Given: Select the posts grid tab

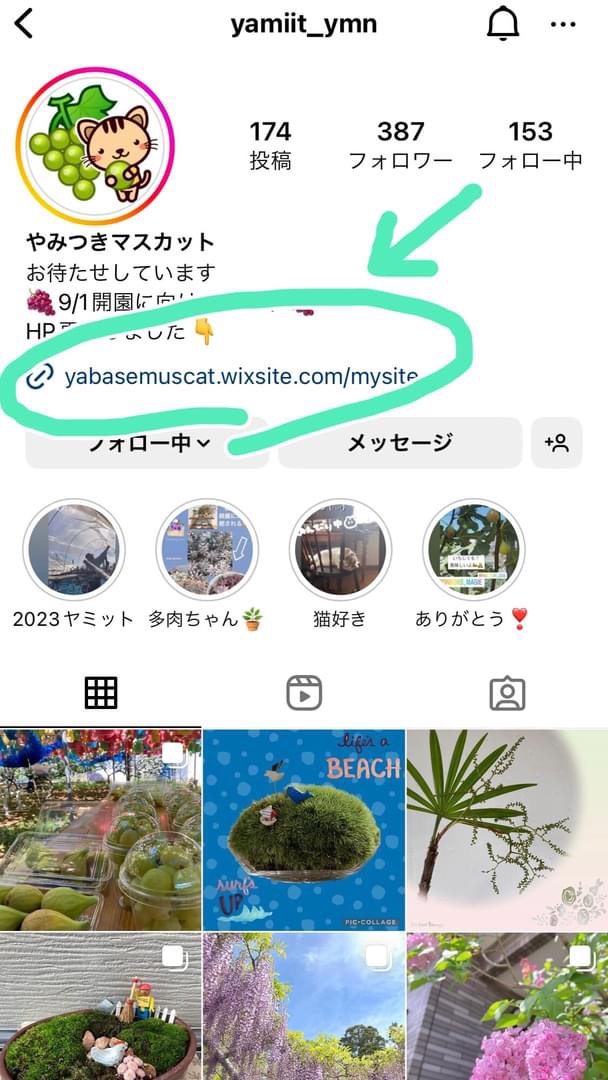Looking at the screenshot, I should click(x=101, y=692).
